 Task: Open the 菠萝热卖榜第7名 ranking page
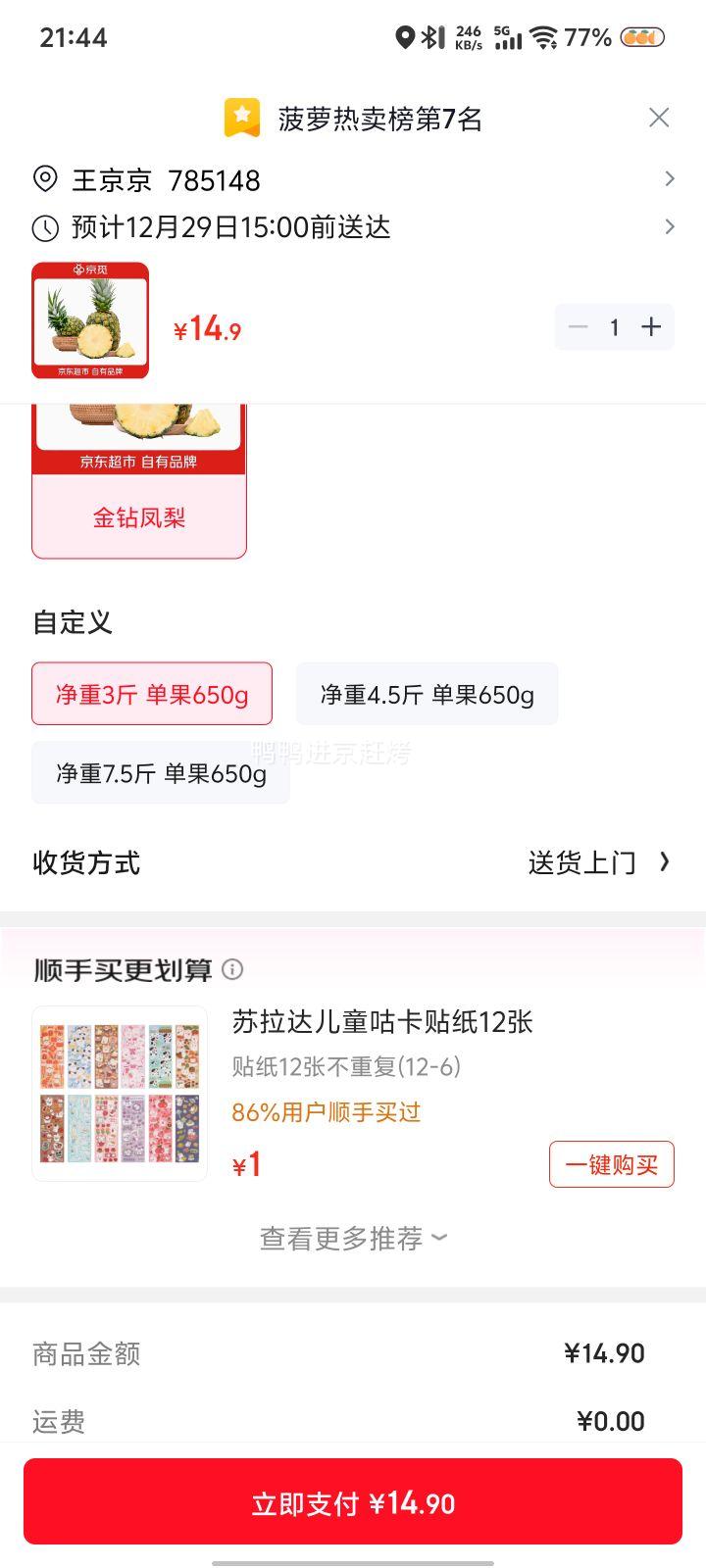tap(378, 117)
